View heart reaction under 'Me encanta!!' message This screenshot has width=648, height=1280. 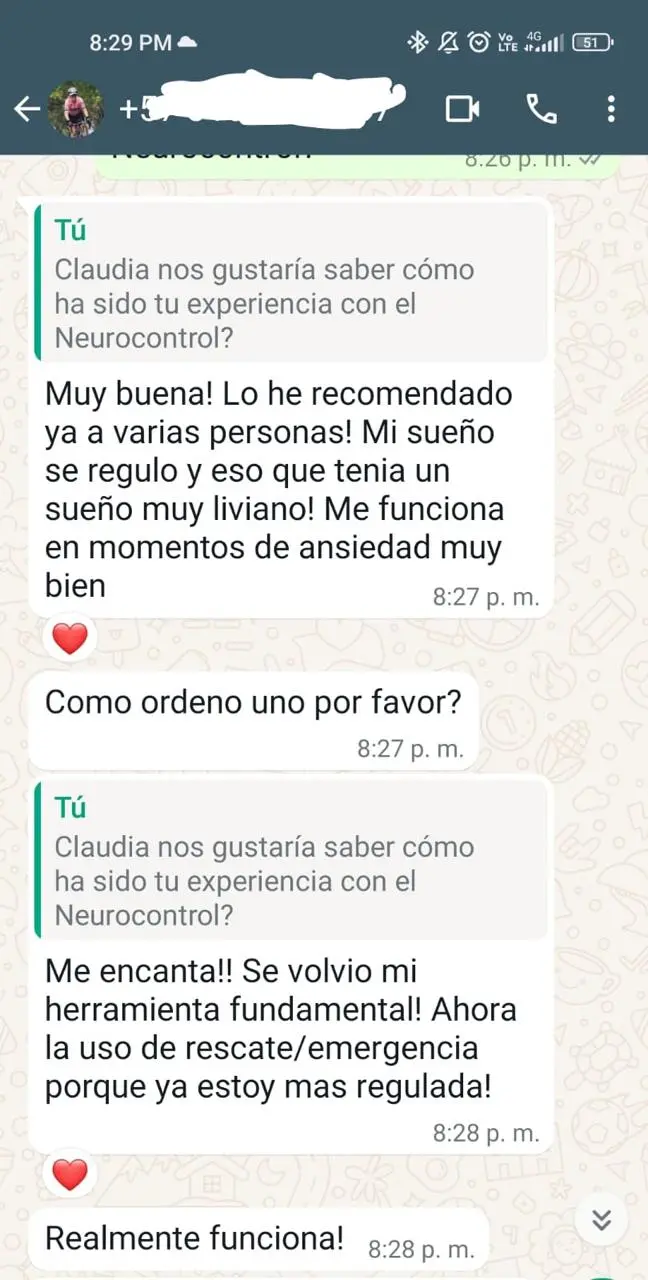pos(69,1174)
